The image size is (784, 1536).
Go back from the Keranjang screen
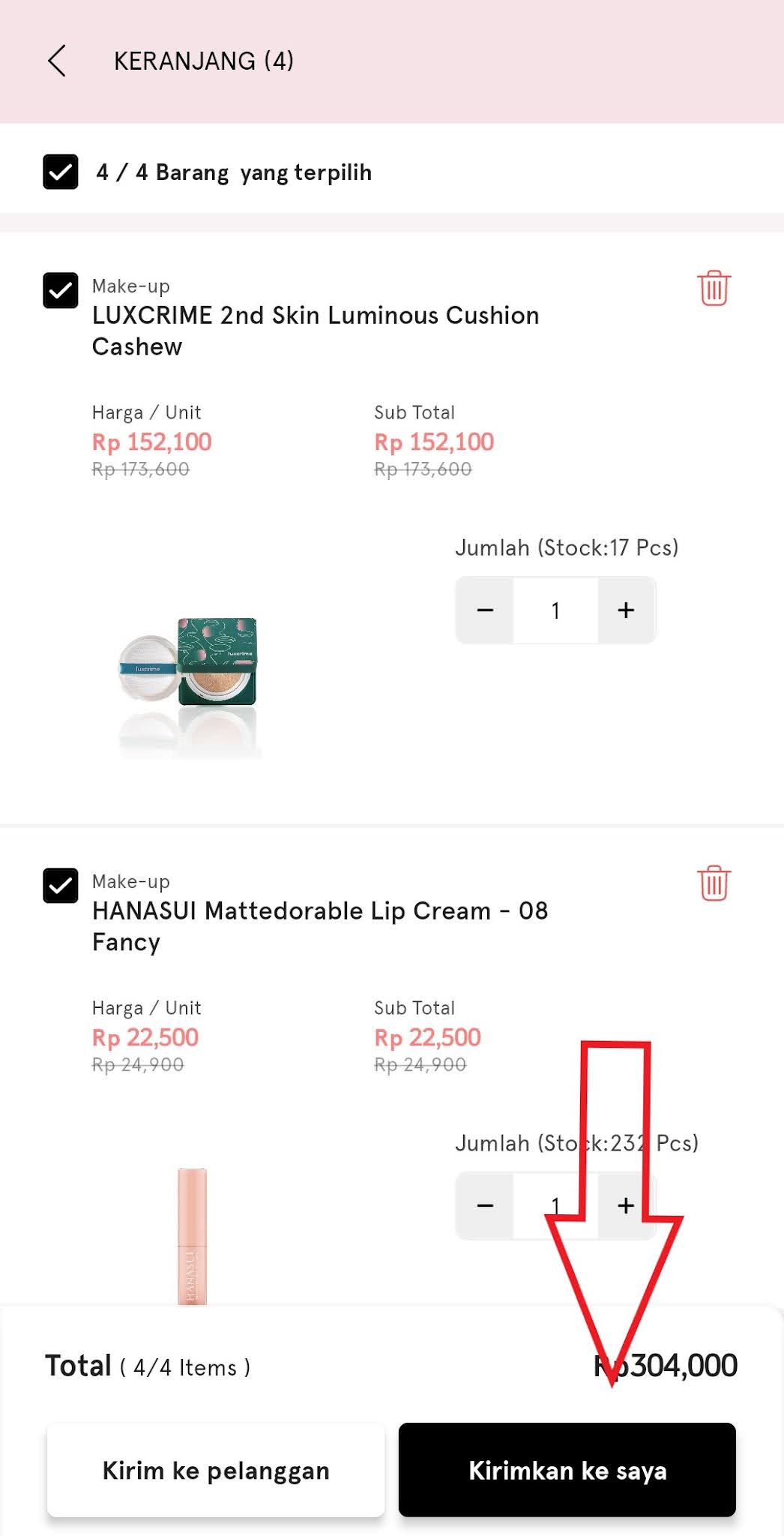57,61
